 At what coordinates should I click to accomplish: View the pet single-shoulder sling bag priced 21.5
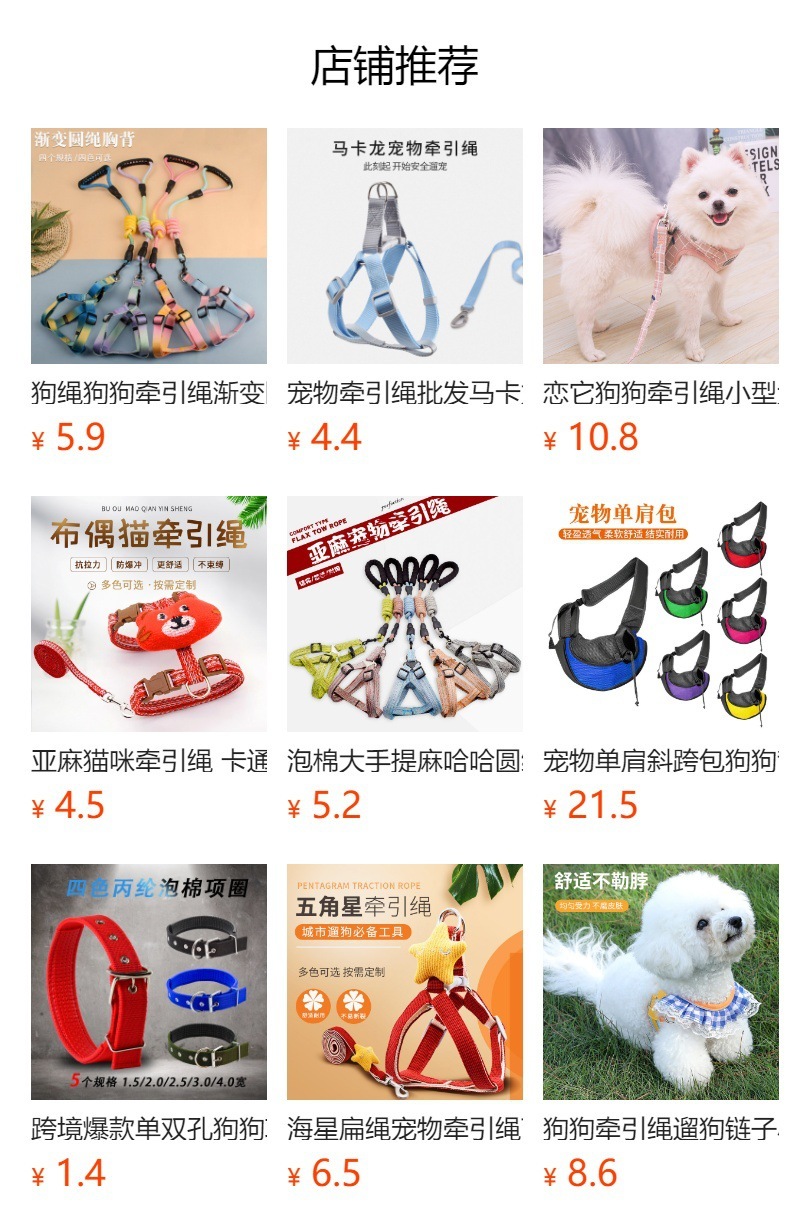tap(660, 614)
